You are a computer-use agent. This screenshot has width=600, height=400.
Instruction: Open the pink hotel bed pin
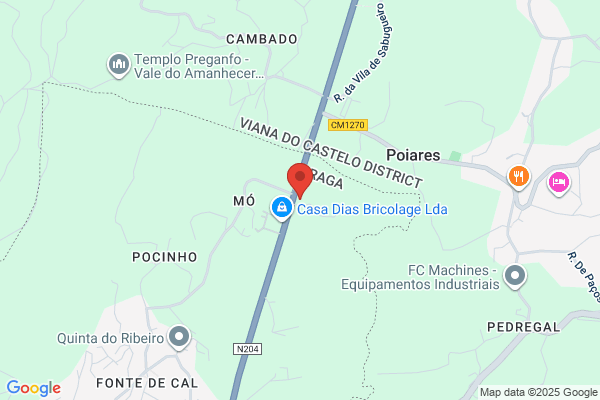559,183
